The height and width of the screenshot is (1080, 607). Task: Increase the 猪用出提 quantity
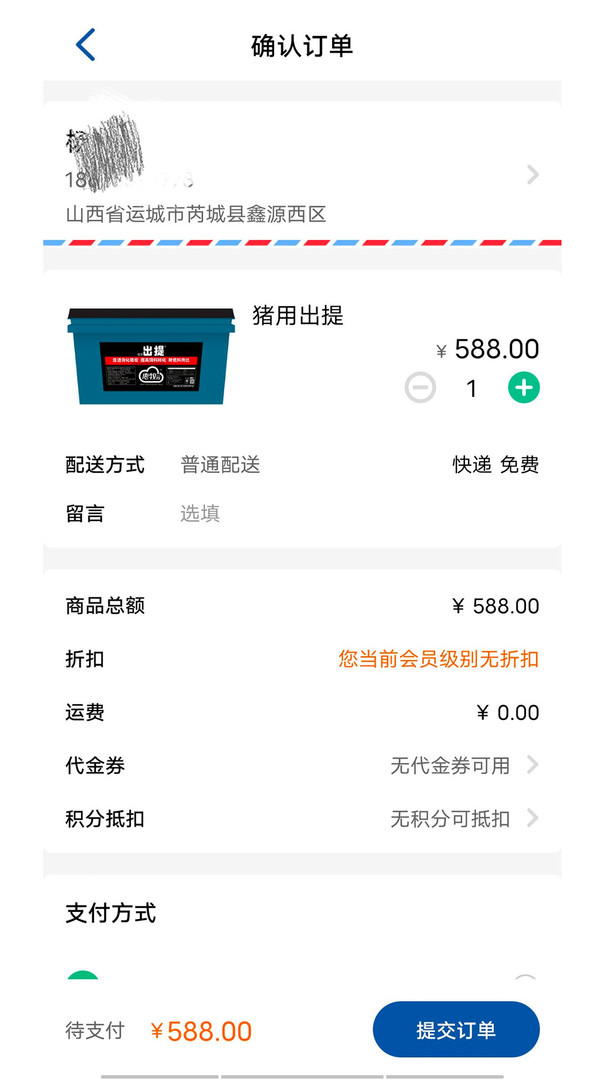pos(524,388)
